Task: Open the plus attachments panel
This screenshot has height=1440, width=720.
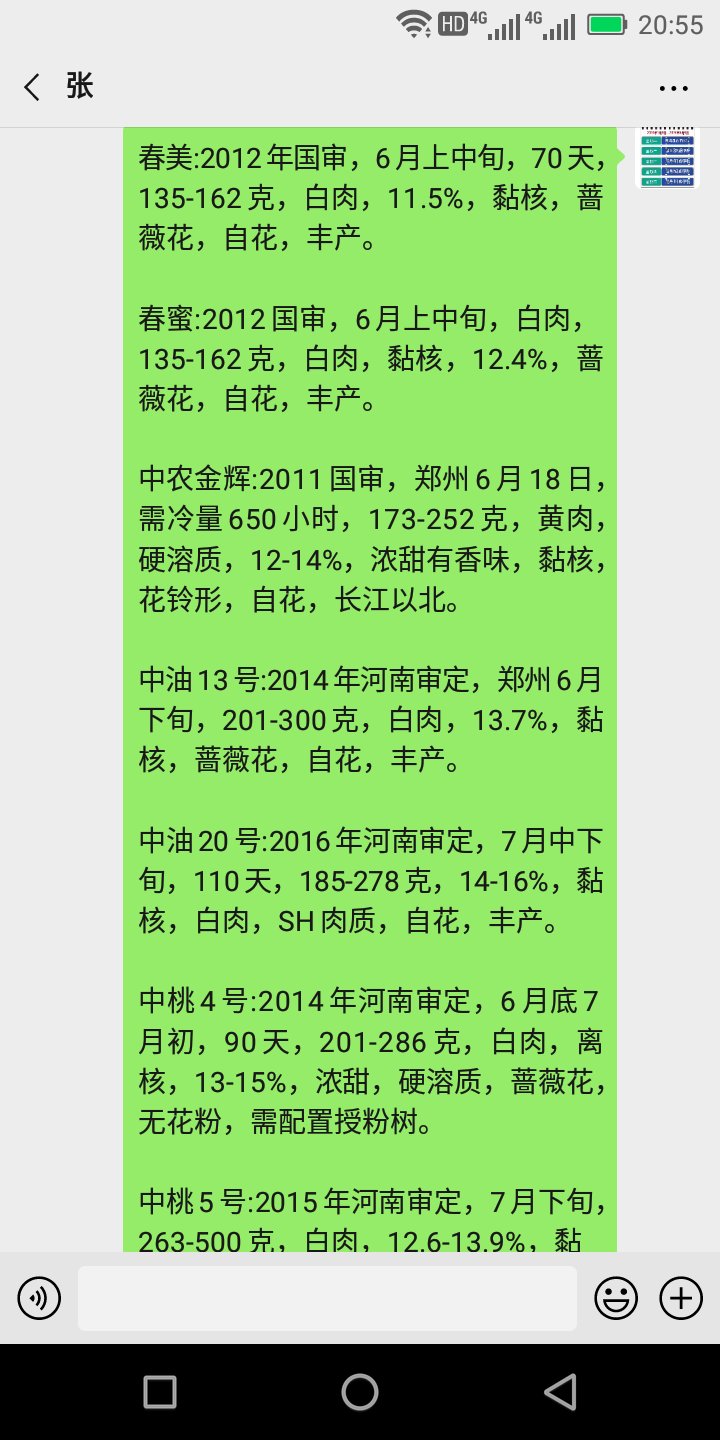Action: (x=681, y=1298)
